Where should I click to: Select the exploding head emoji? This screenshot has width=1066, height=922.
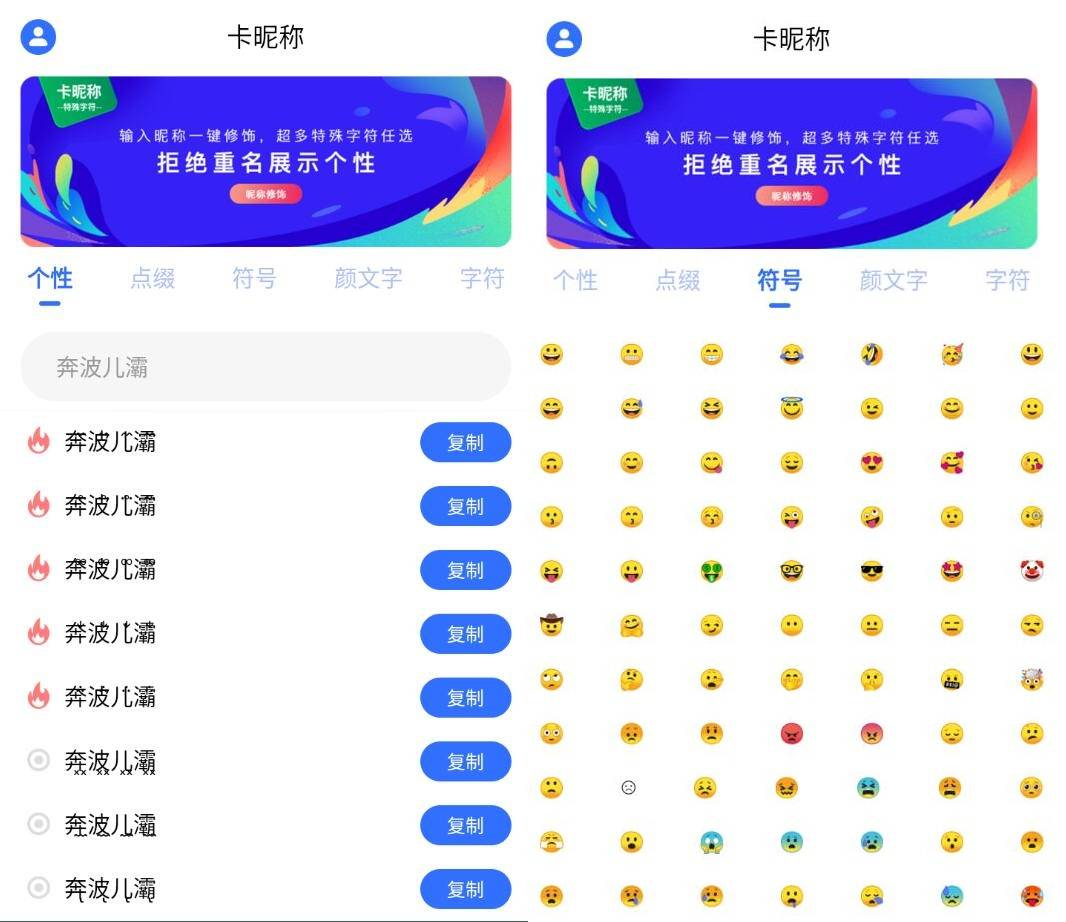tap(1032, 680)
